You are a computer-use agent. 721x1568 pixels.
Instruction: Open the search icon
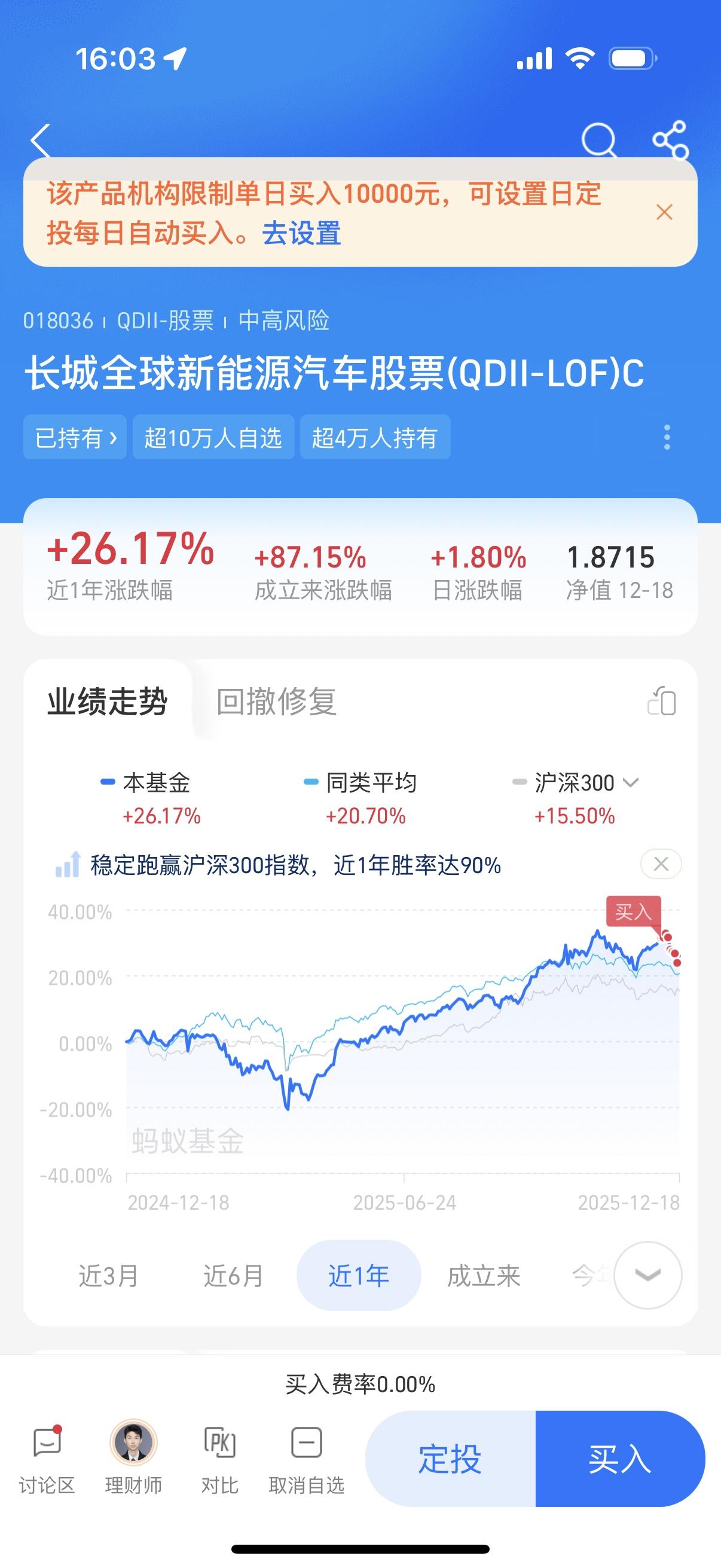(599, 140)
